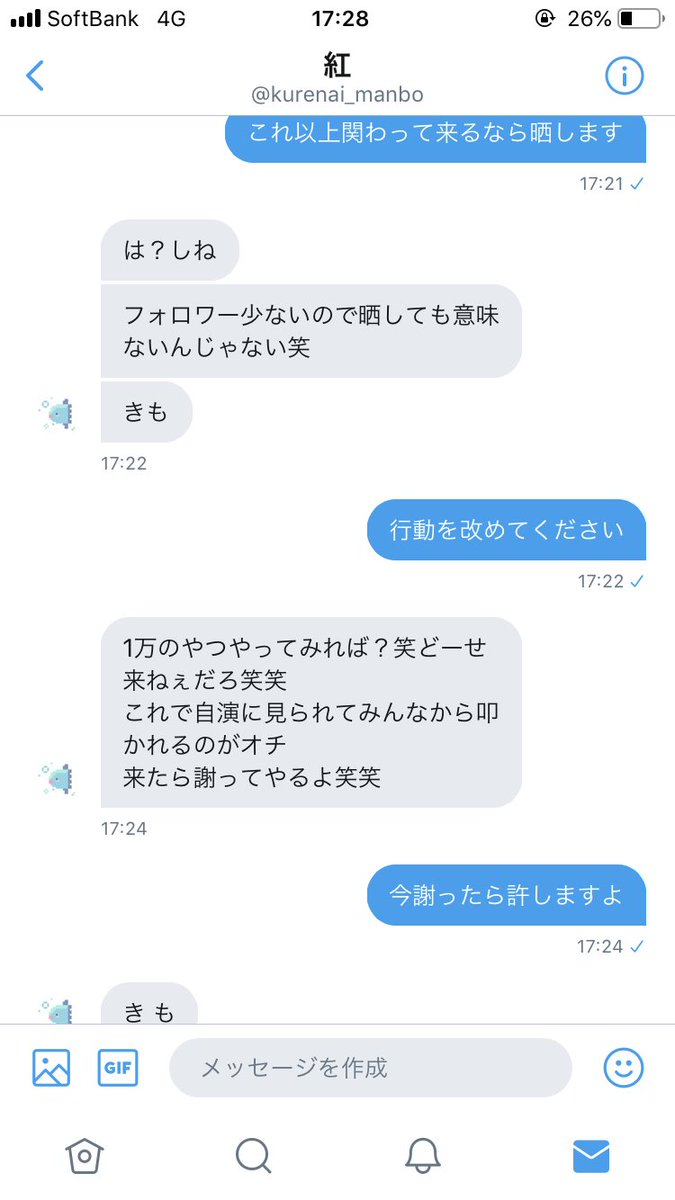
Task: Open the GIF picker
Action: pos(118,1068)
